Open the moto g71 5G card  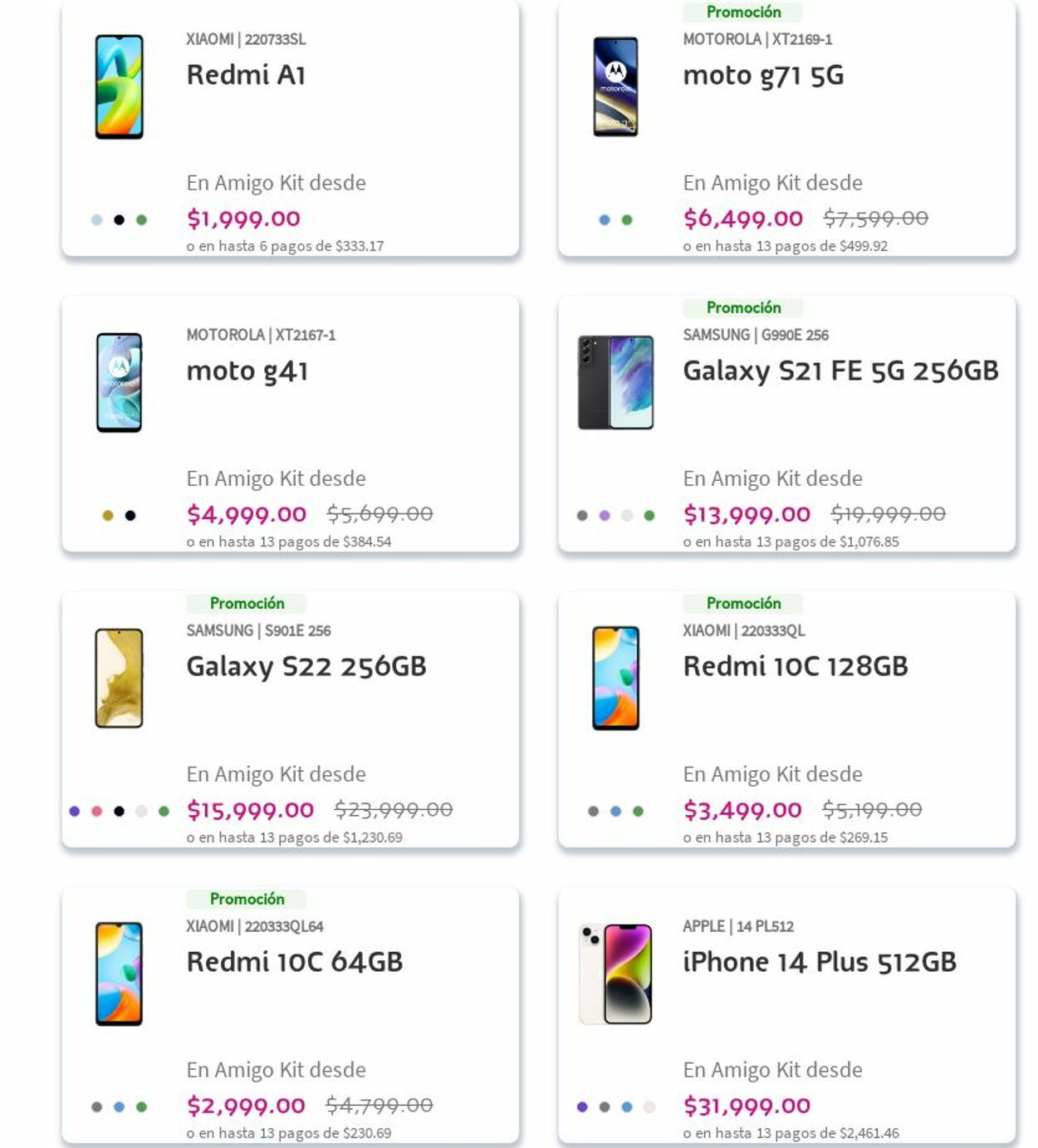tap(762, 76)
